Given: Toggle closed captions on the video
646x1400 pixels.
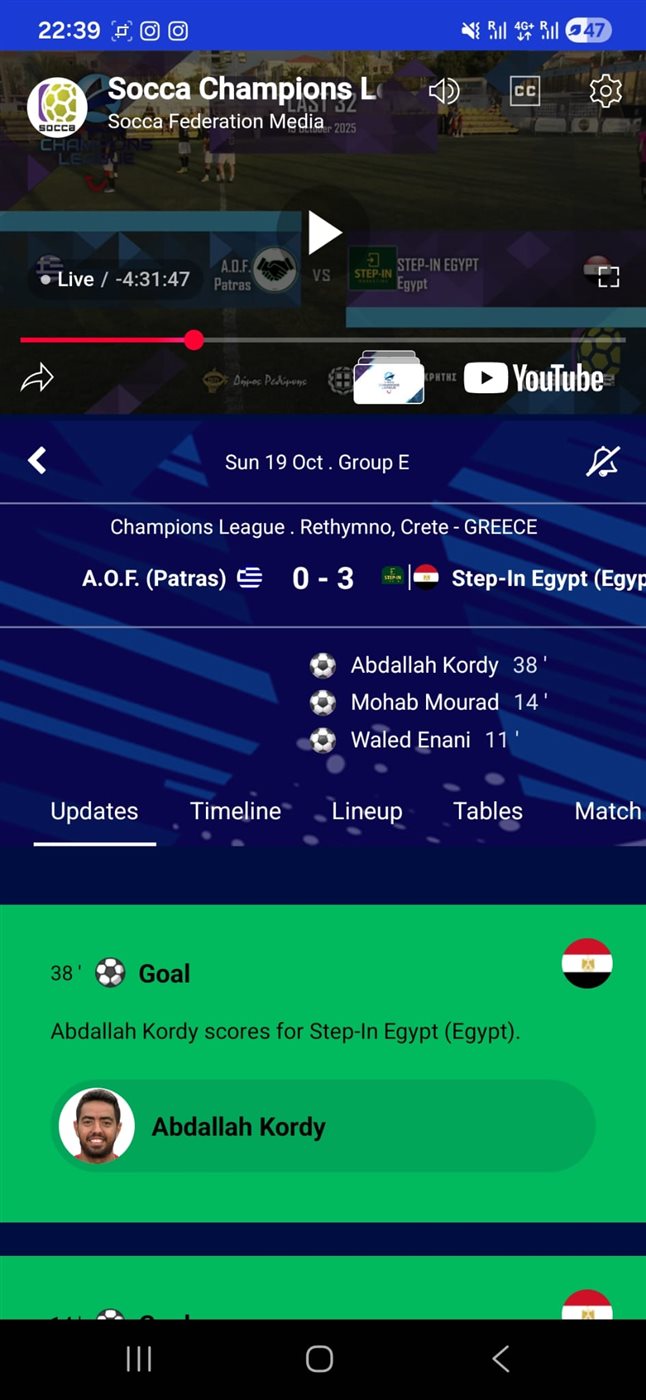Looking at the screenshot, I should 525,92.
